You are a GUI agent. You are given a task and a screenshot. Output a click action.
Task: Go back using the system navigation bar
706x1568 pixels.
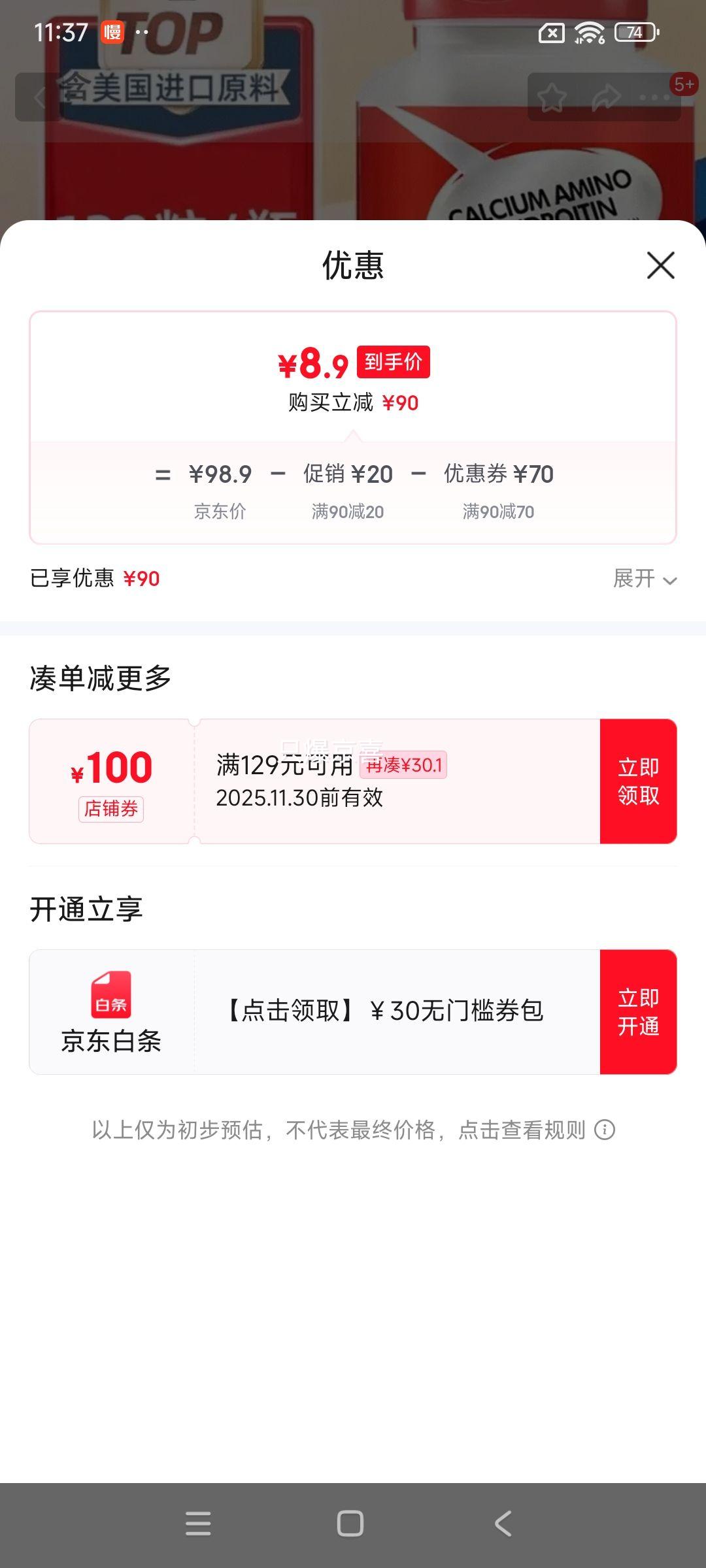pos(503,1524)
